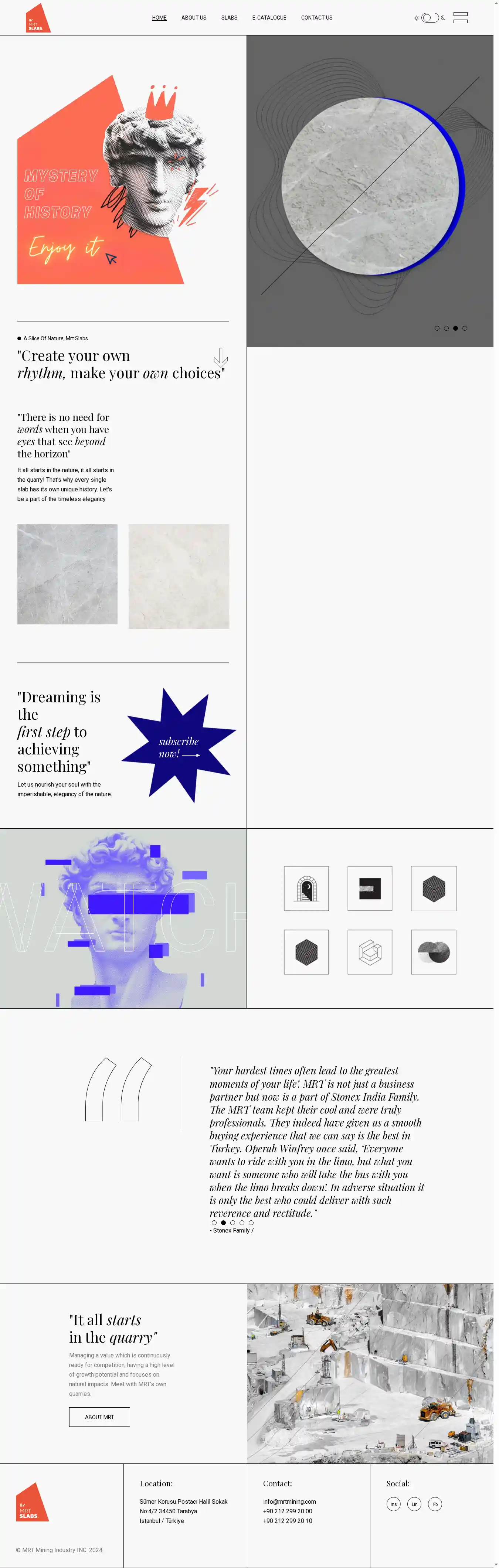Tap the subscribe now star badge
The height and width of the screenshot is (1568, 499).
point(178,747)
